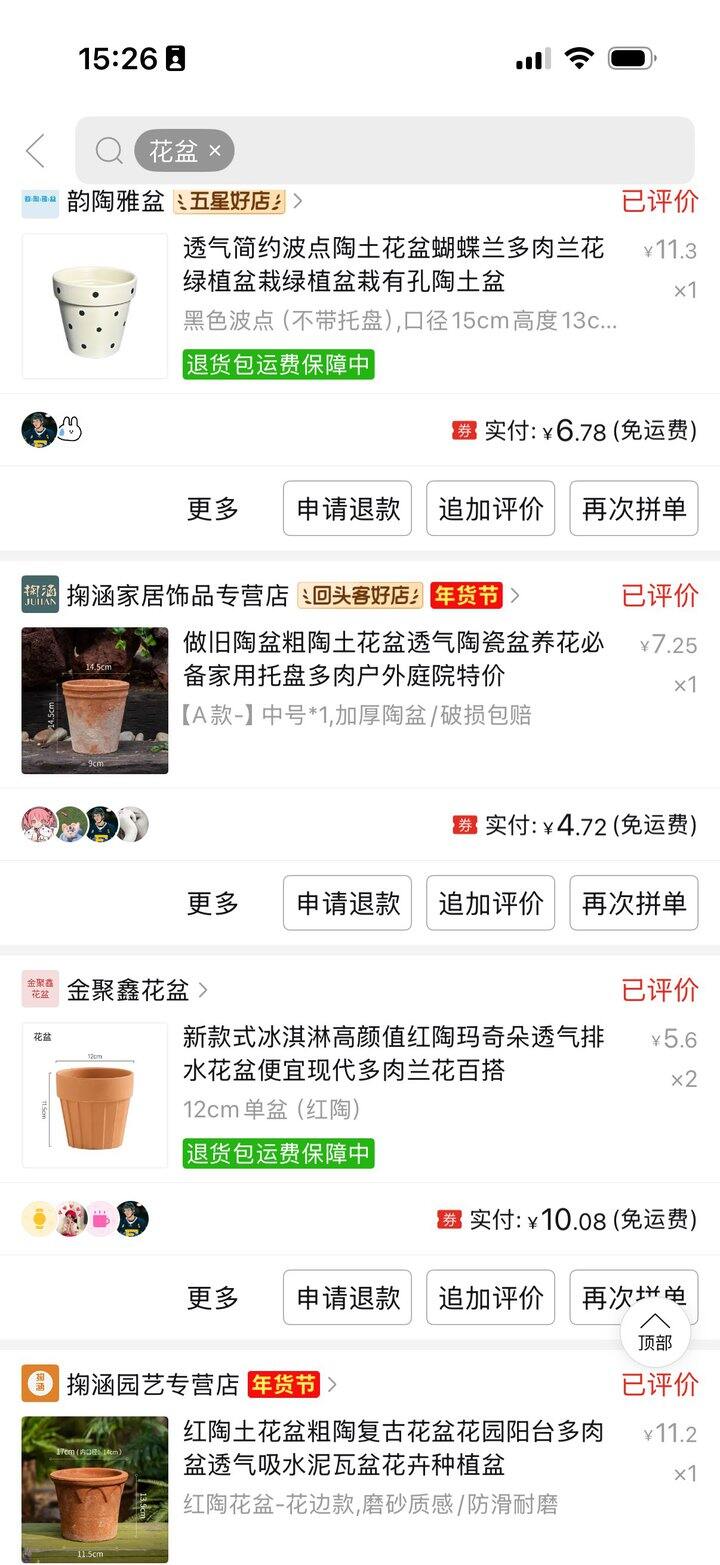Tap 更多 under the 韵陶雅盆 order
Viewport: 720px width, 1565px height.
pyautogui.click(x=213, y=509)
